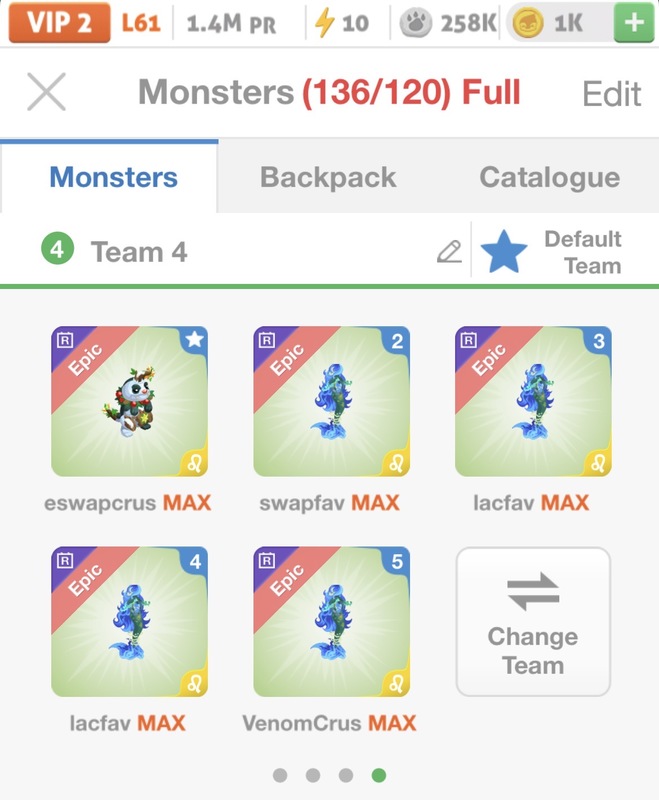Rename Team 4 with pencil icon
659x800 pixels.
coord(450,252)
